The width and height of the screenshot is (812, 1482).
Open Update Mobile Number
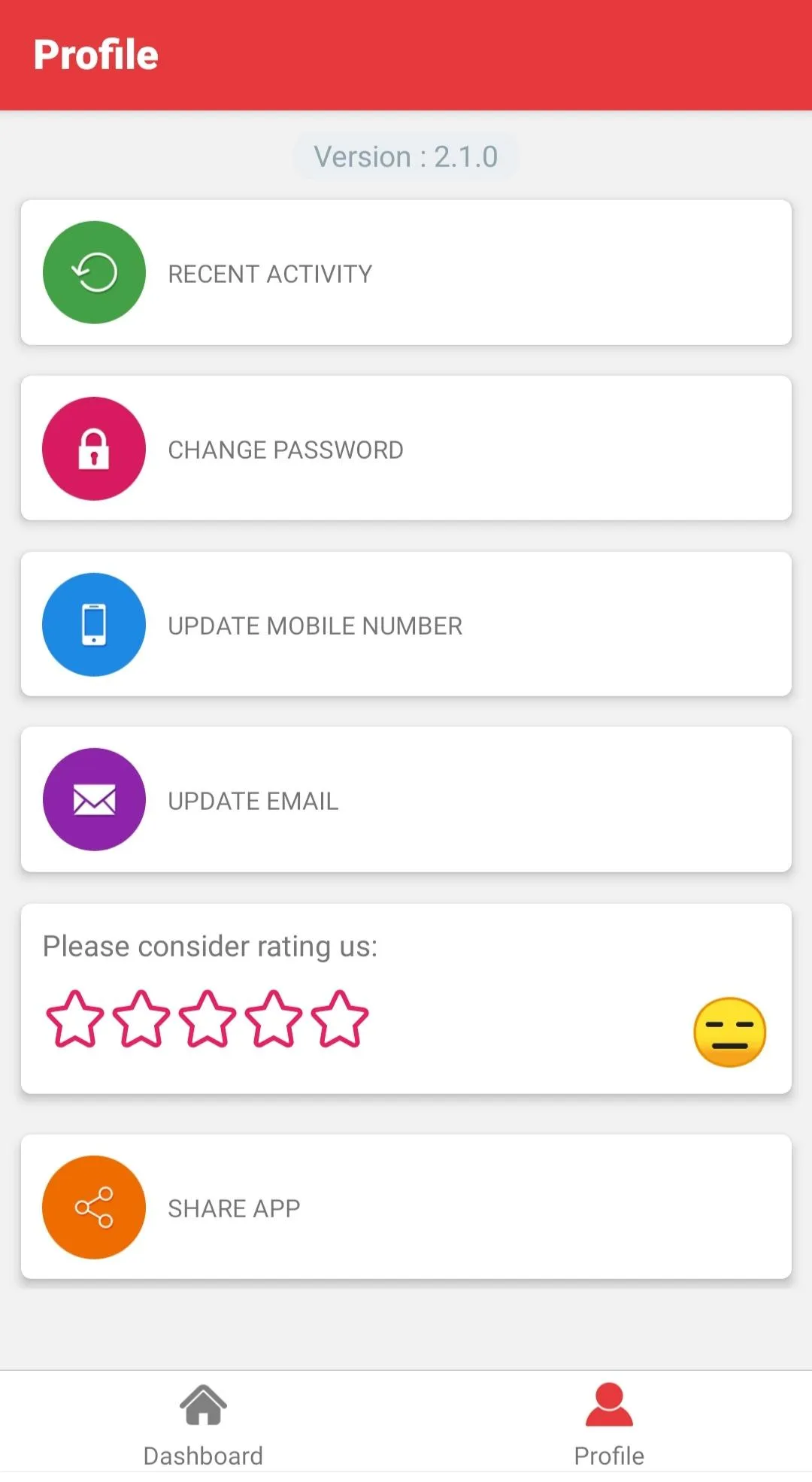click(406, 624)
